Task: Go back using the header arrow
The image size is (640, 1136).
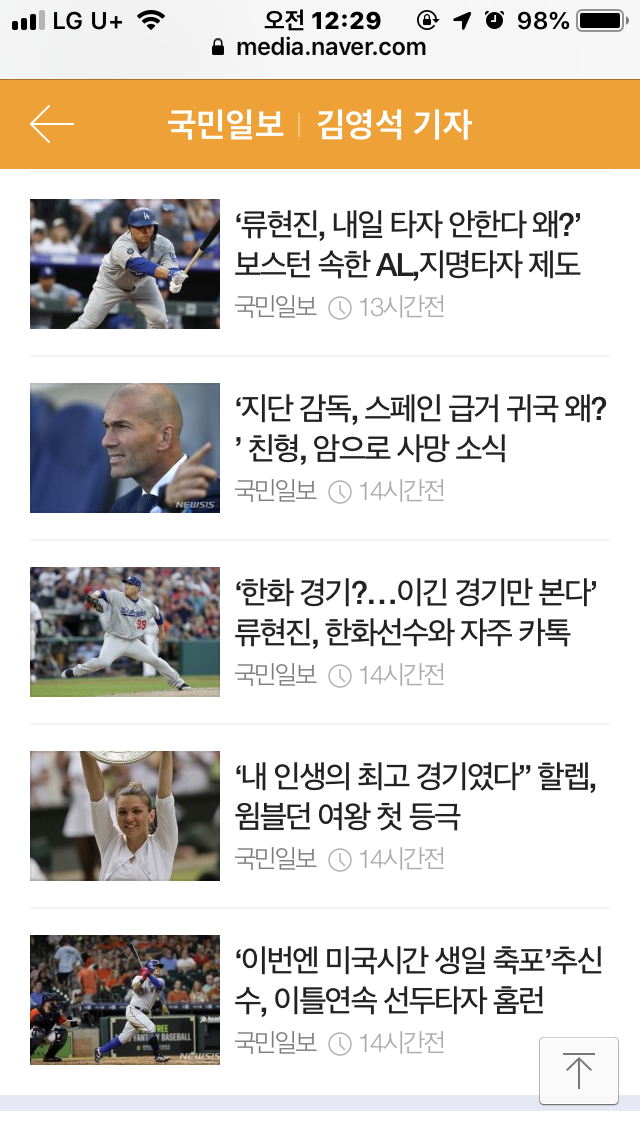Action: (x=52, y=124)
